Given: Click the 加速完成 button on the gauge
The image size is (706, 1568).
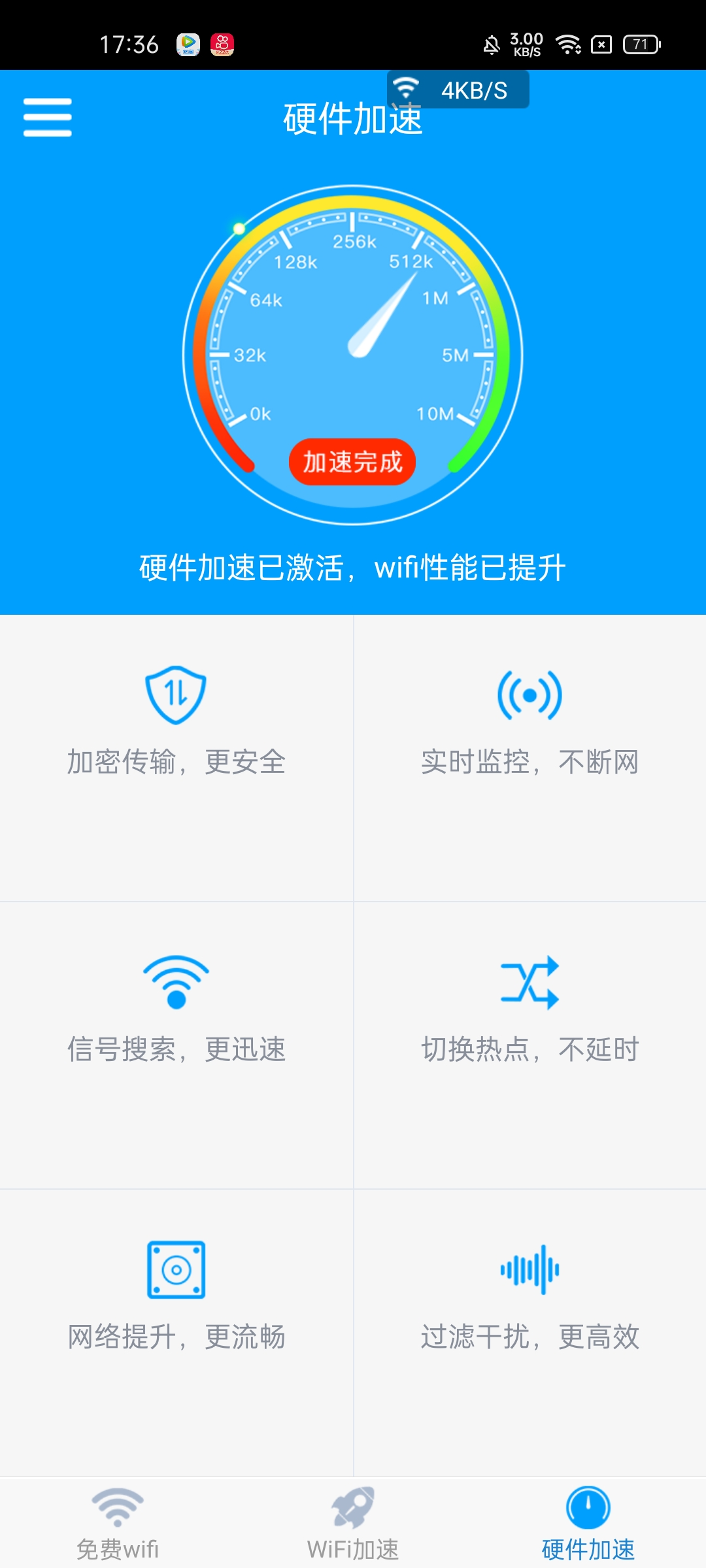Looking at the screenshot, I should [x=353, y=461].
